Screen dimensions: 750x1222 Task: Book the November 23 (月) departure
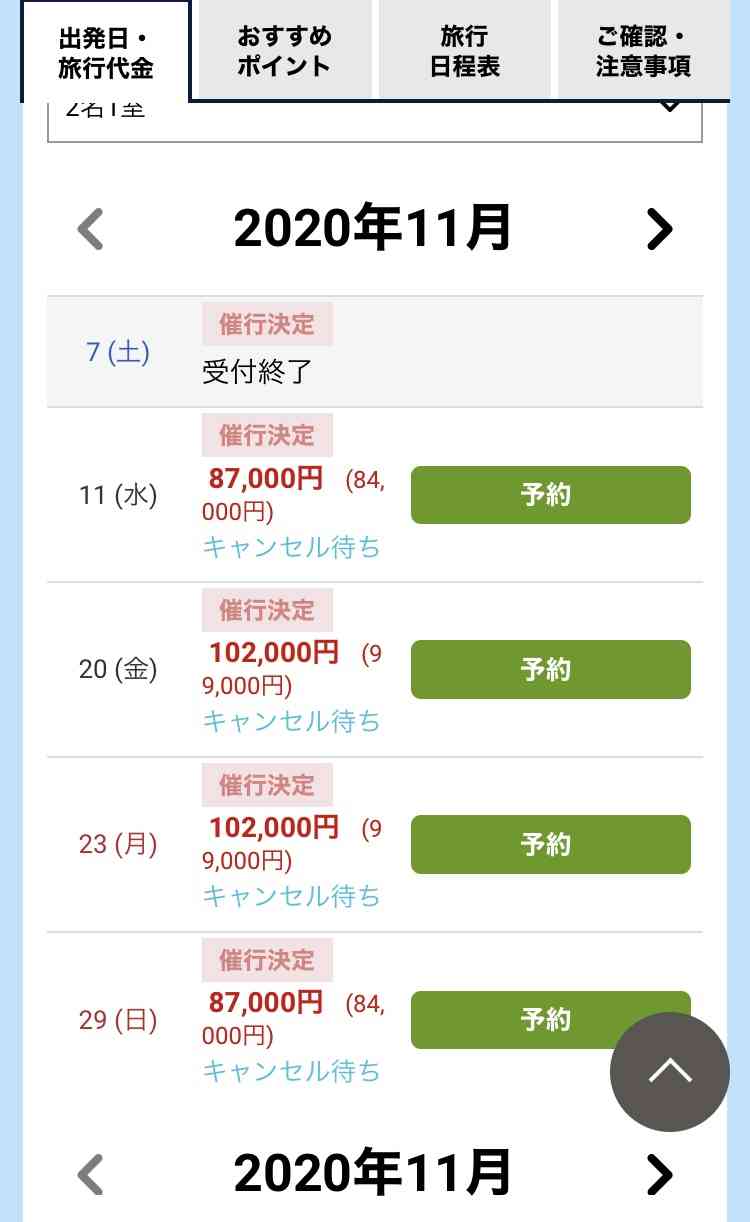click(x=551, y=844)
